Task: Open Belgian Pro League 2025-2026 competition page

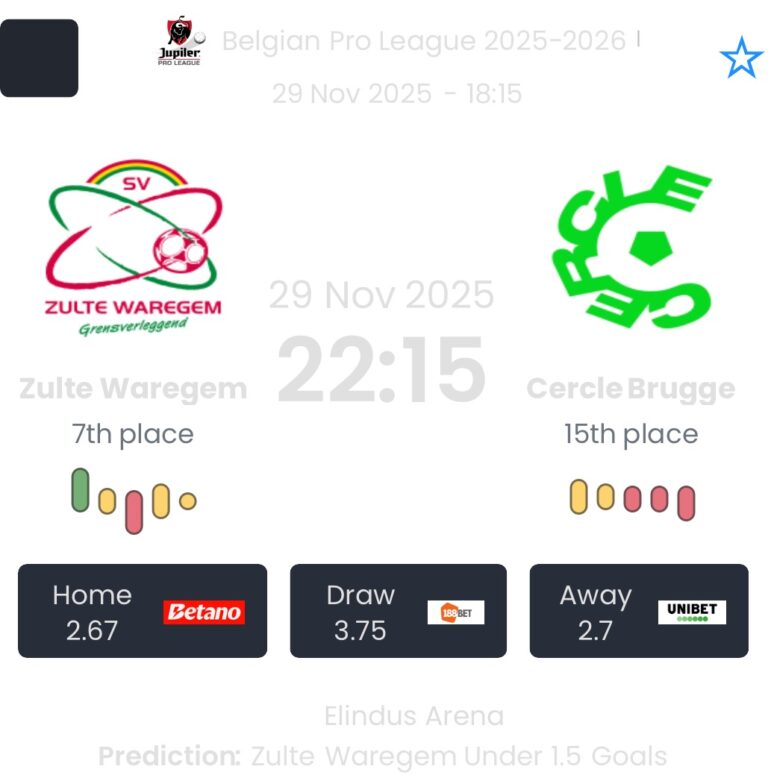Action: click(x=423, y=42)
